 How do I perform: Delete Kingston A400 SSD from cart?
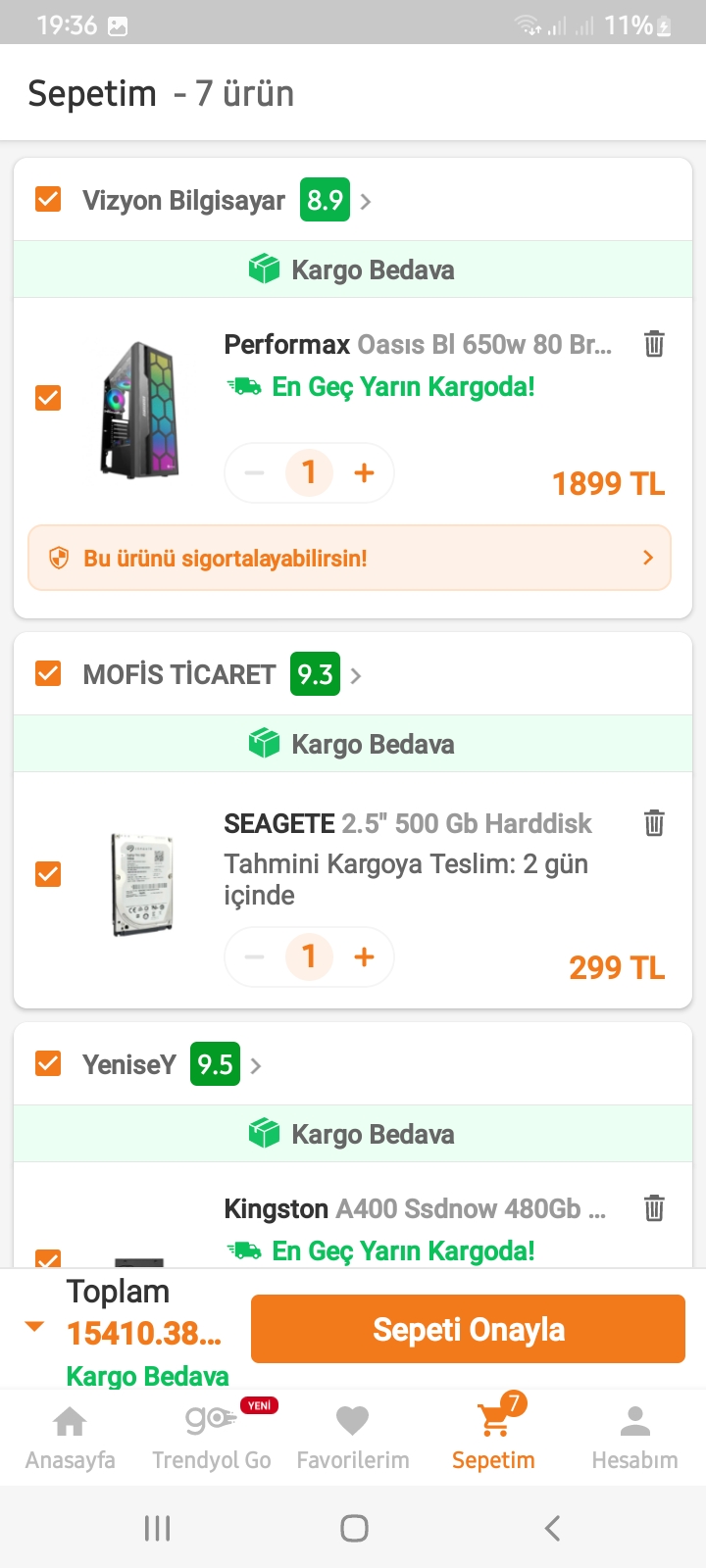(x=654, y=1207)
